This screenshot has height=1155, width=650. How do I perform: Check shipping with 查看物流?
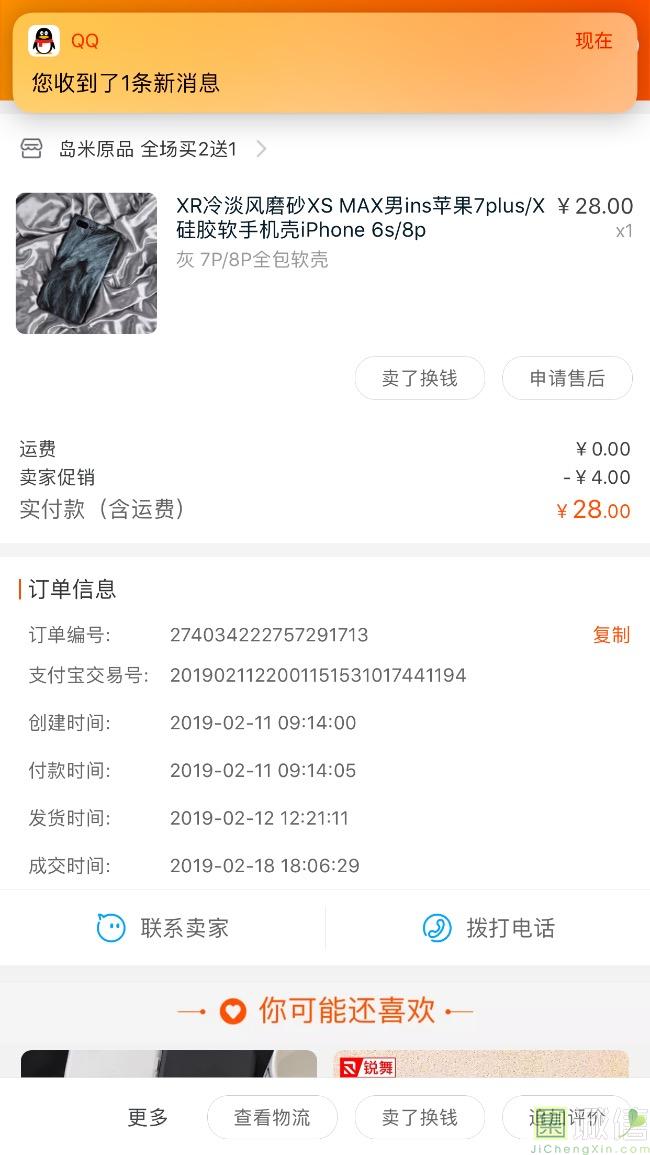pyautogui.click(x=272, y=1117)
